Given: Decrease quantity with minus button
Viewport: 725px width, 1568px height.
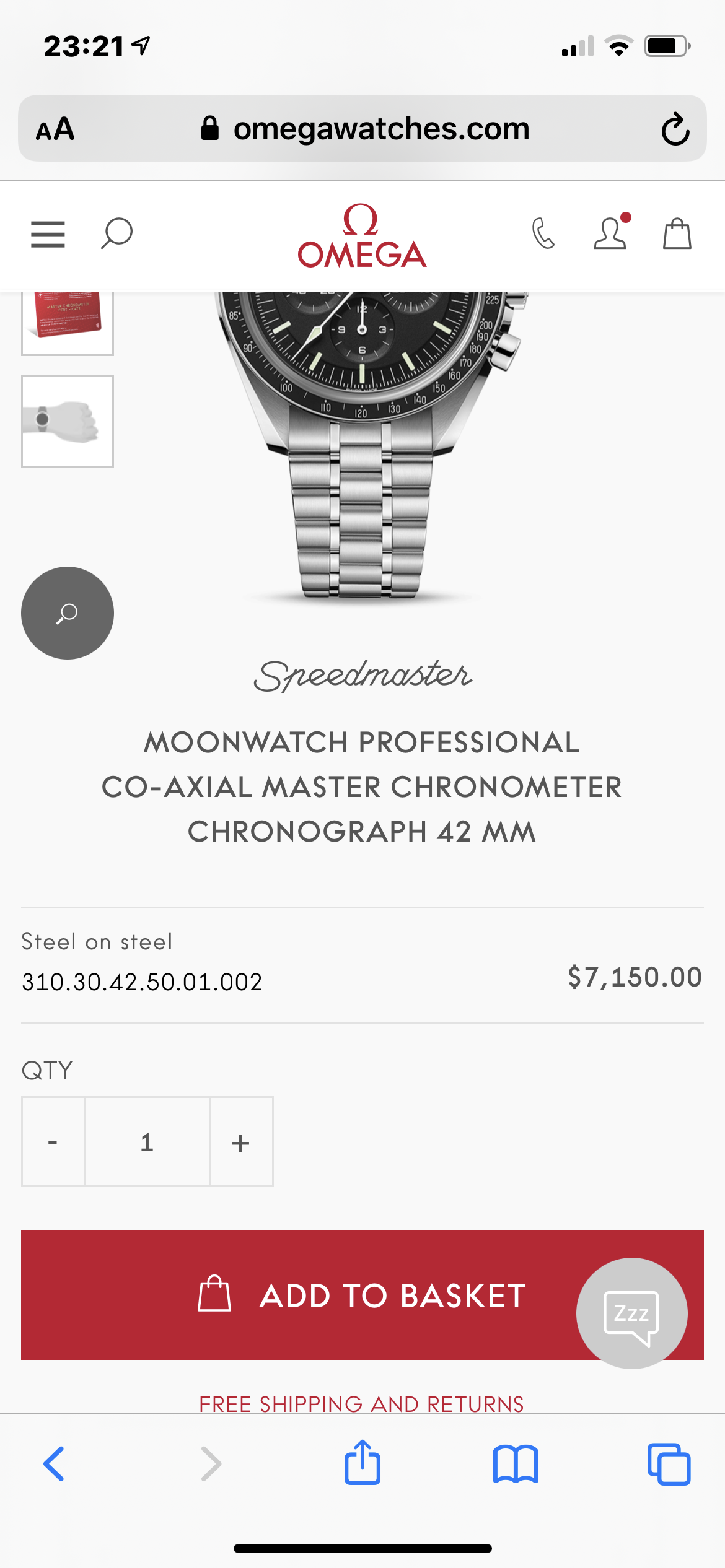Looking at the screenshot, I should [53, 1142].
